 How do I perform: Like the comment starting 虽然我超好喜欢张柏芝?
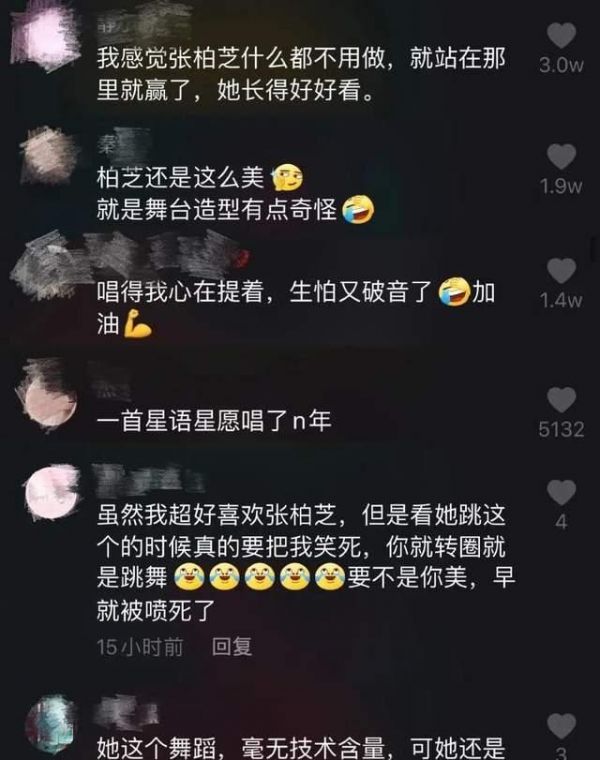coord(563,492)
